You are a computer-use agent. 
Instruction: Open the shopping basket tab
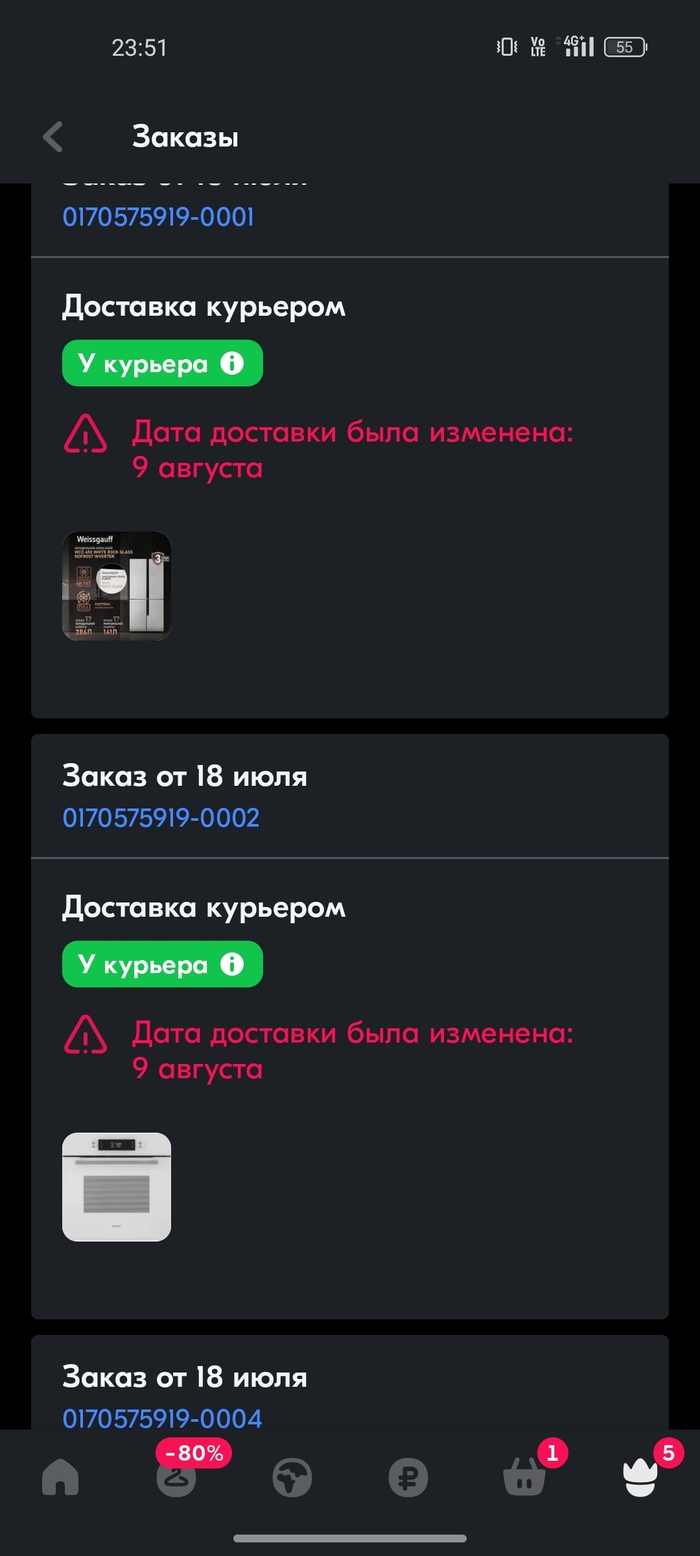[524, 1477]
